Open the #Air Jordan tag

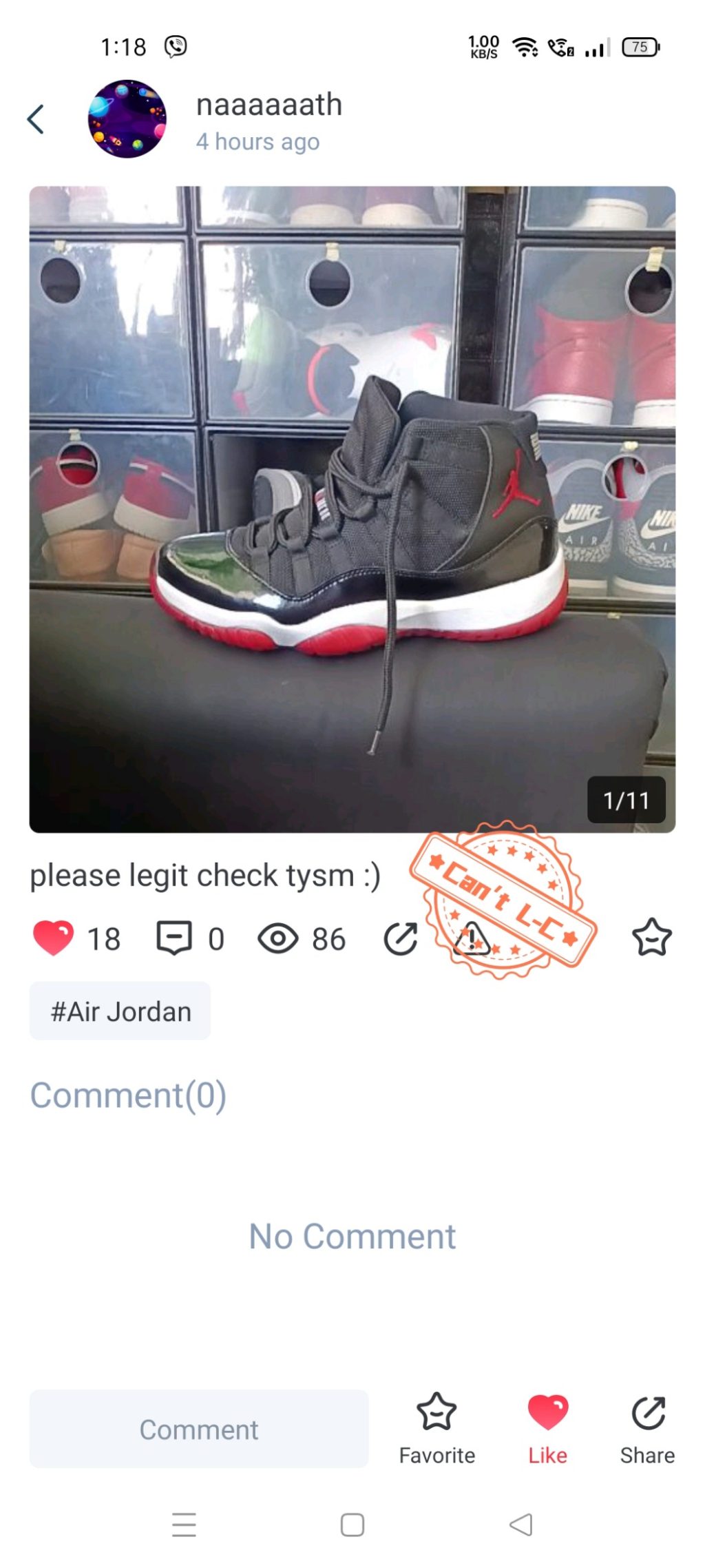pos(120,1011)
